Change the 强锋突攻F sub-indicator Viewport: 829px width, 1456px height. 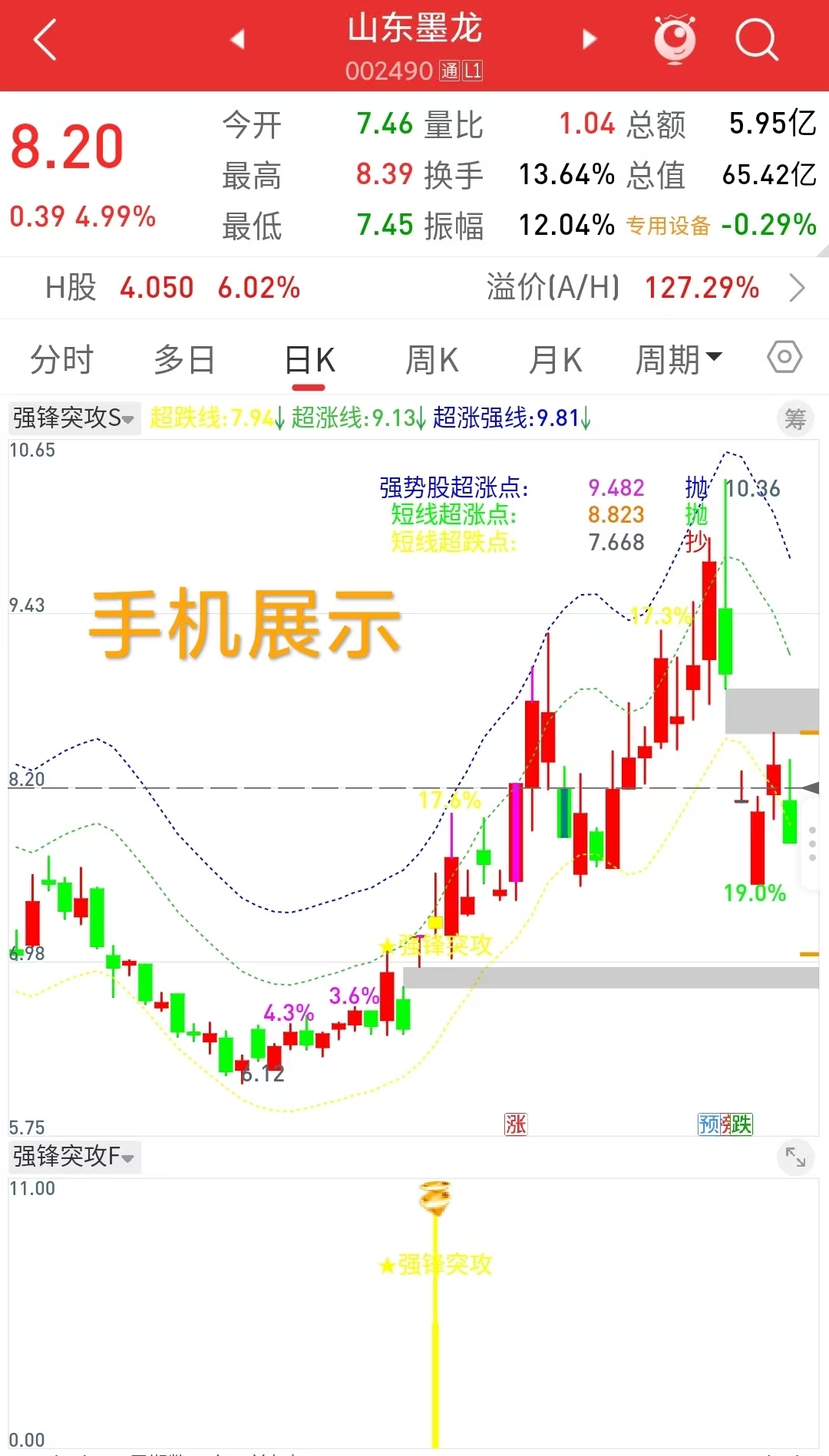point(74,1156)
